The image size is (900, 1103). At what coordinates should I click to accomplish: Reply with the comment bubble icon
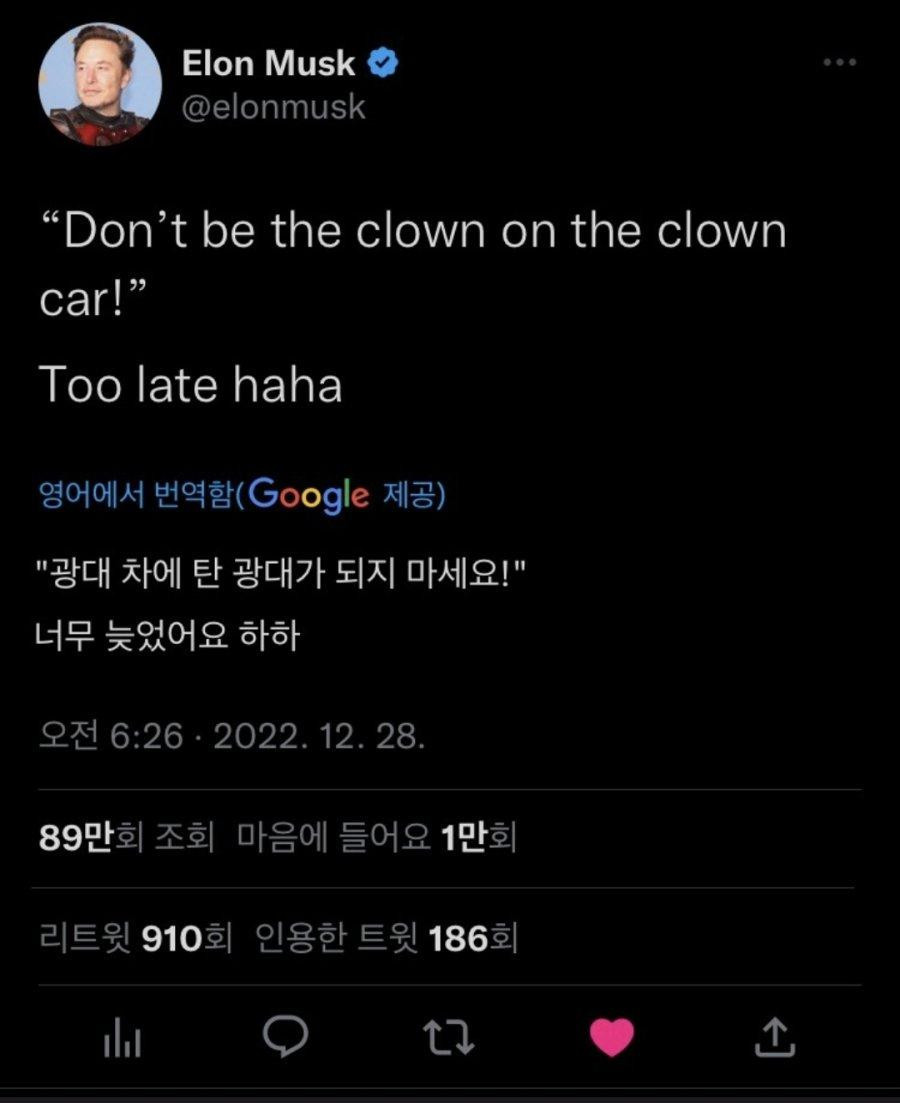click(285, 1040)
